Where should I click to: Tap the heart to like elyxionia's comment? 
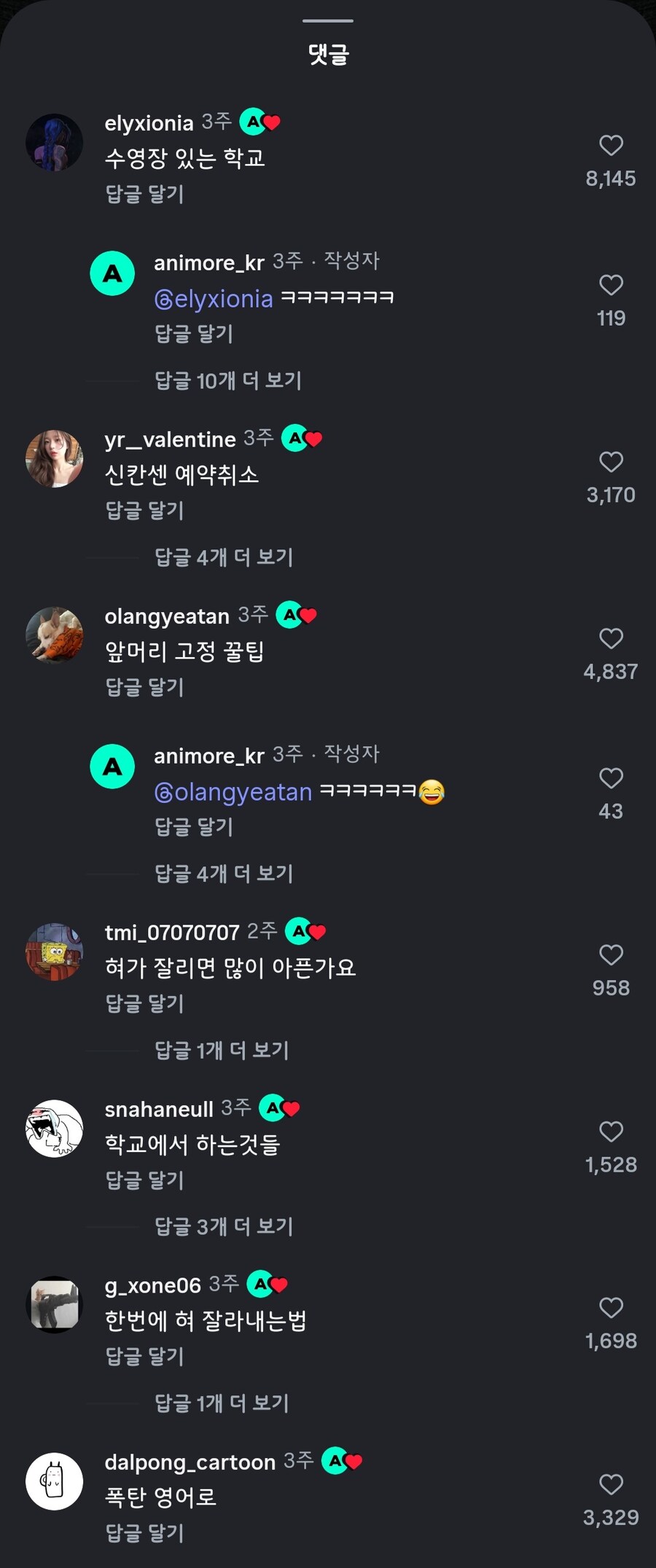tap(610, 144)
